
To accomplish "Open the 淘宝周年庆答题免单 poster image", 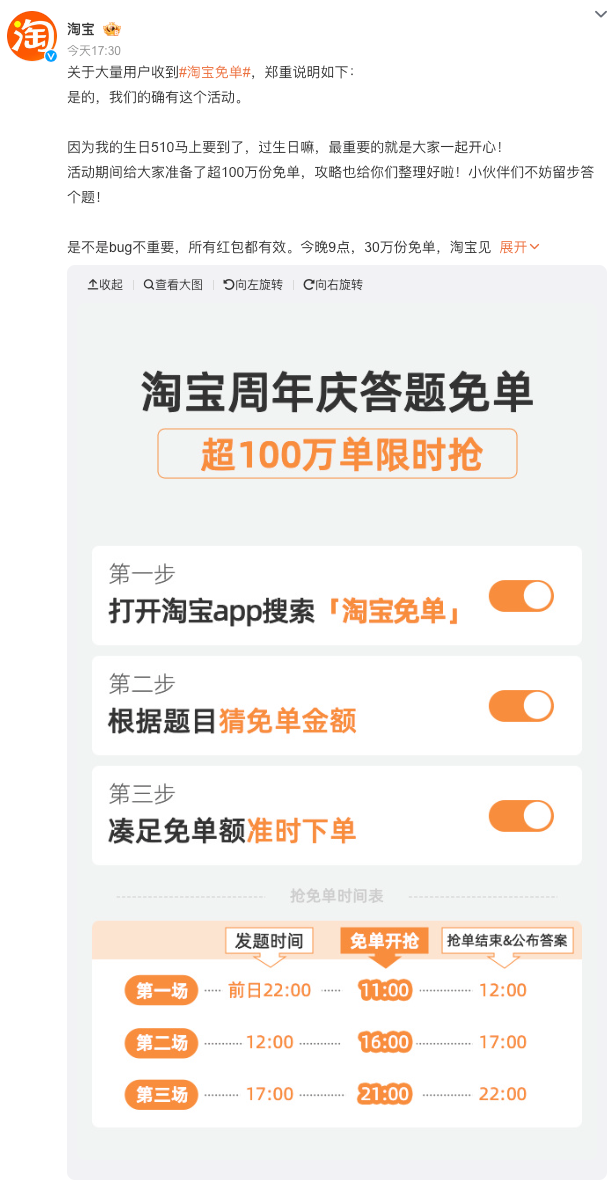I will pos(337,734).
